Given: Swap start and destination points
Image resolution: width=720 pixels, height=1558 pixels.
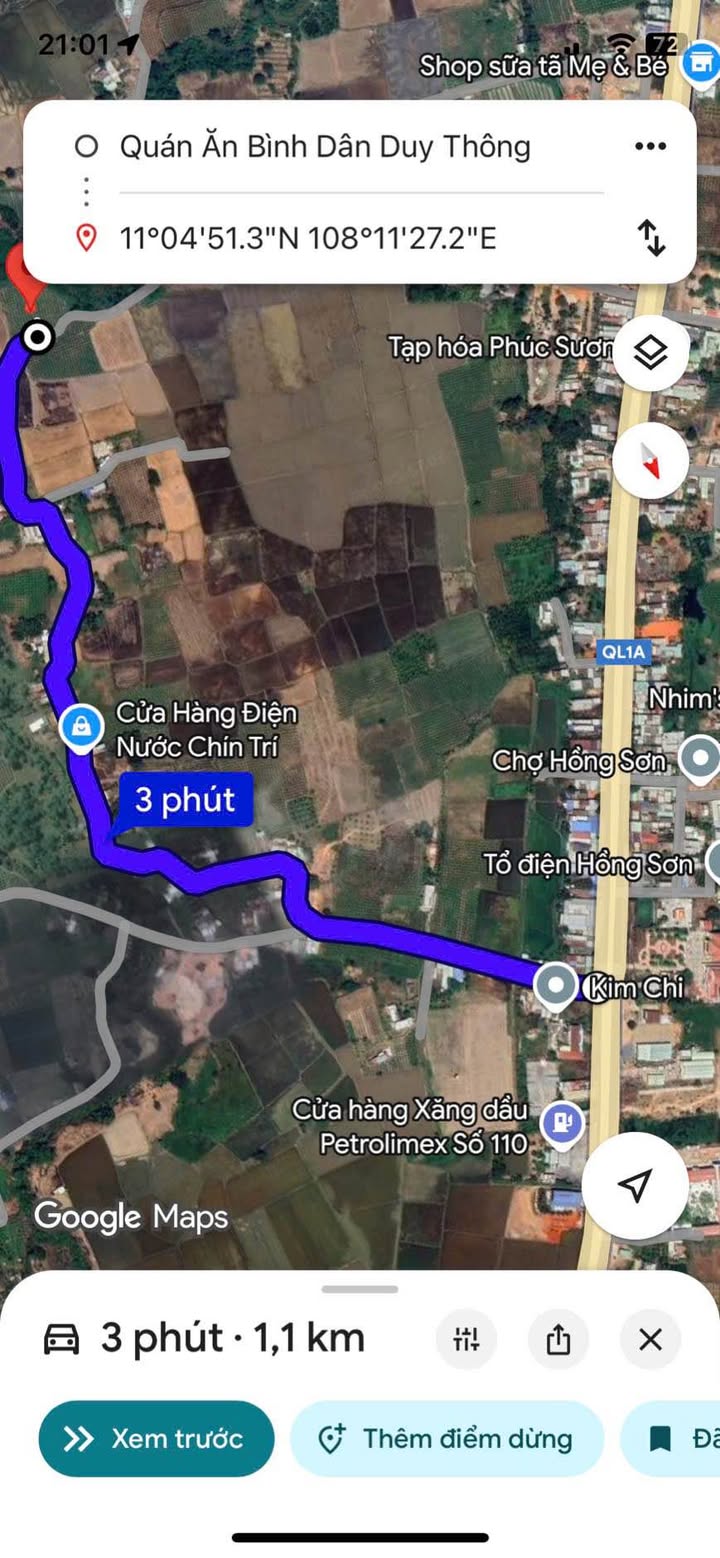Looking at the screenshot, I should (651, 238).
